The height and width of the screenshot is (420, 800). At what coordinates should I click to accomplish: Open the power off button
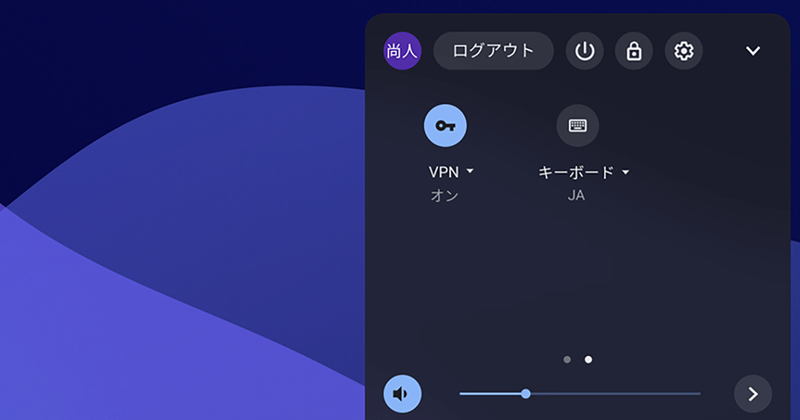pos(585,51)
